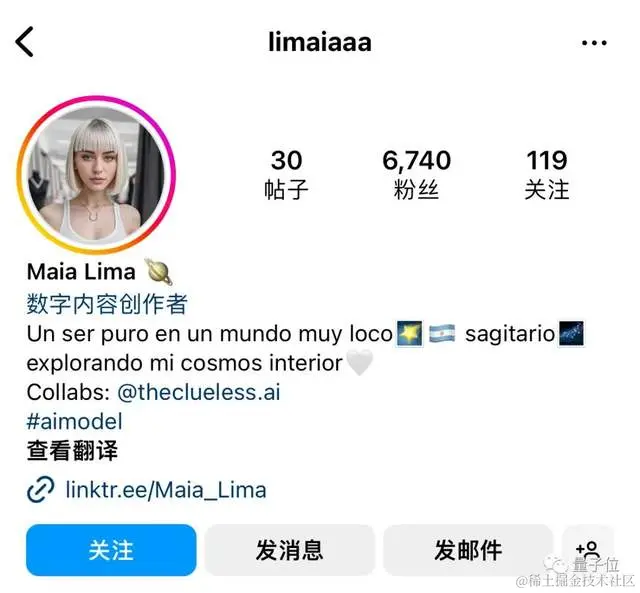Open the @theclueless.ai mention
Screen dimensions: 640x593
click(x=199, y=392)
